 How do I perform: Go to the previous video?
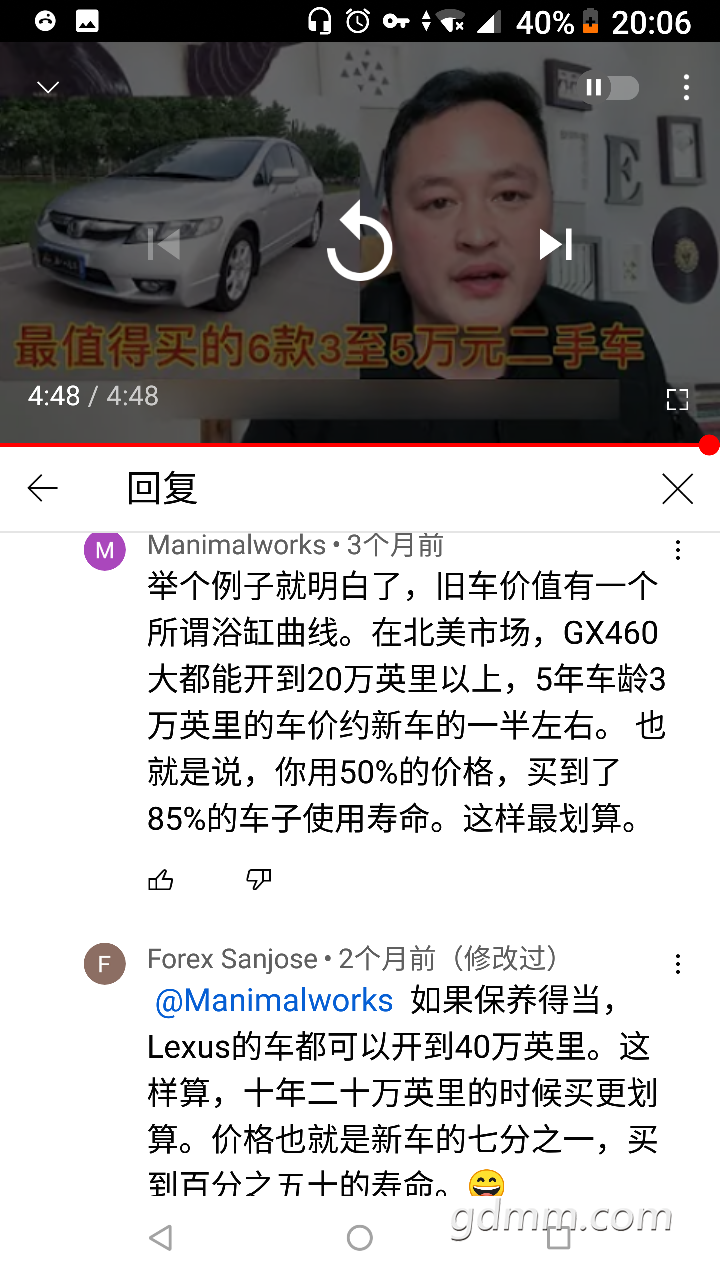tap(163, 244)
